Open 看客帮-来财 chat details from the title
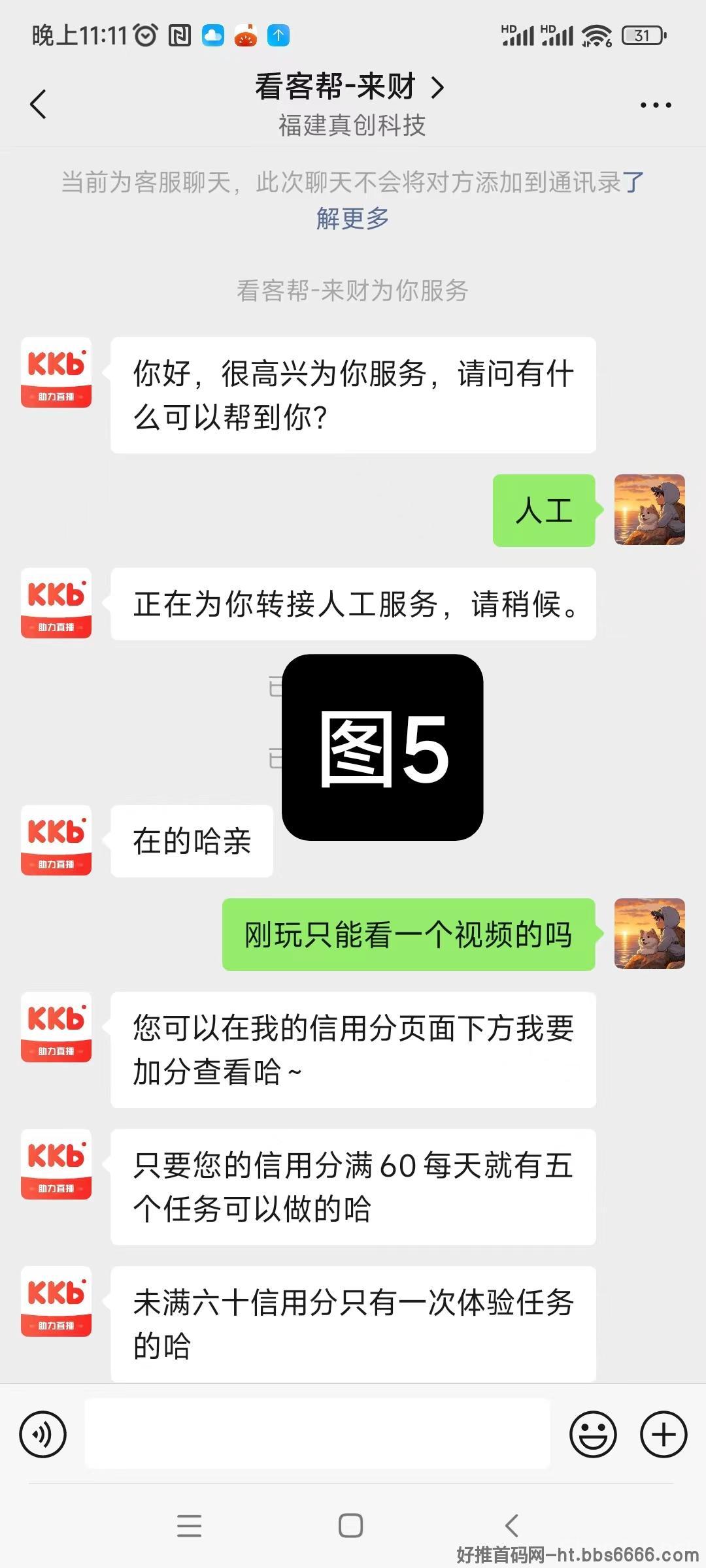Screen dimensions: 706x1568 click(x=350, y=87)
